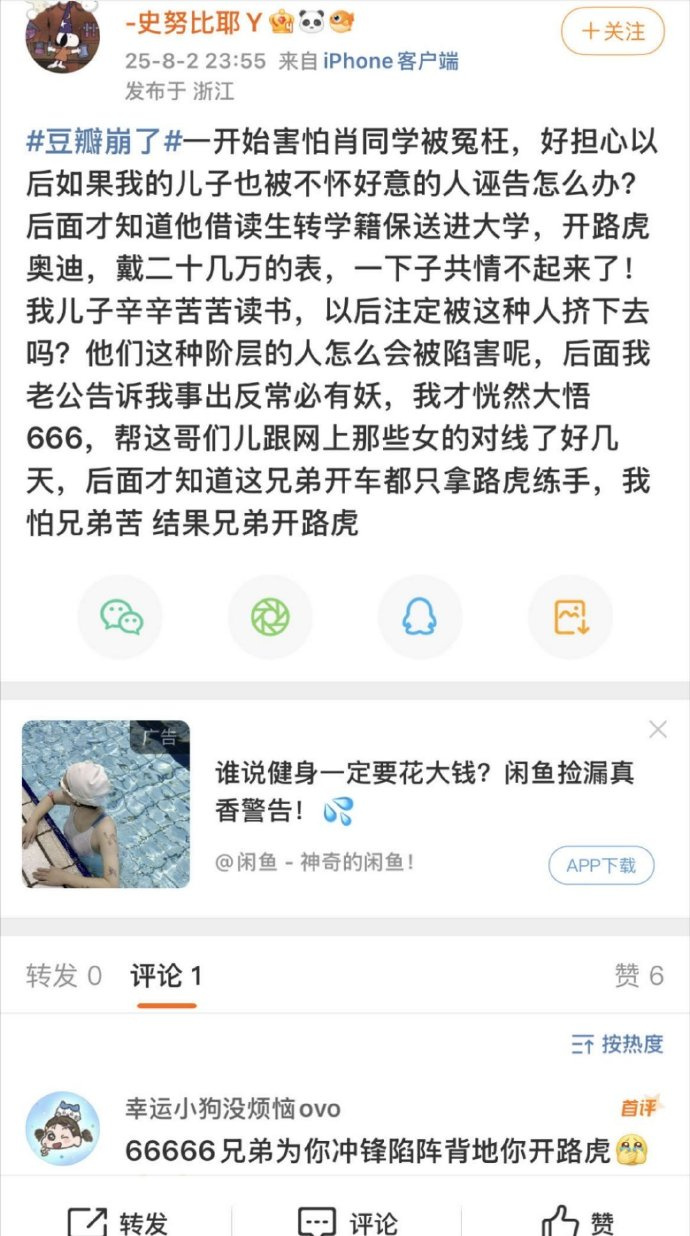
Task: Open the #豆瓣崩了# hashtag topic
Action: [x=104, y=142]
